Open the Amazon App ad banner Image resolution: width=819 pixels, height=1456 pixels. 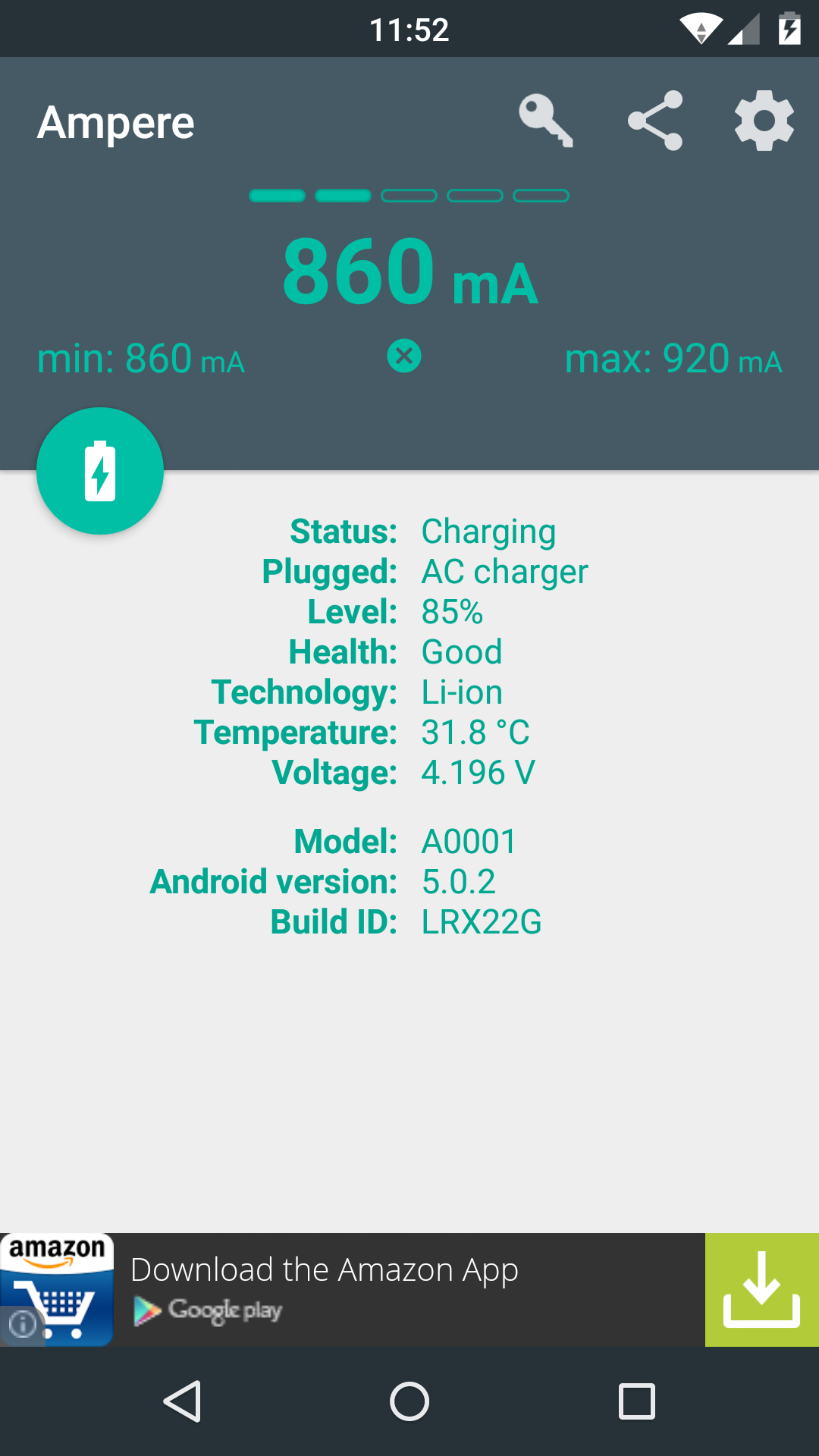pyautogui.click(x=409, y=1290)
